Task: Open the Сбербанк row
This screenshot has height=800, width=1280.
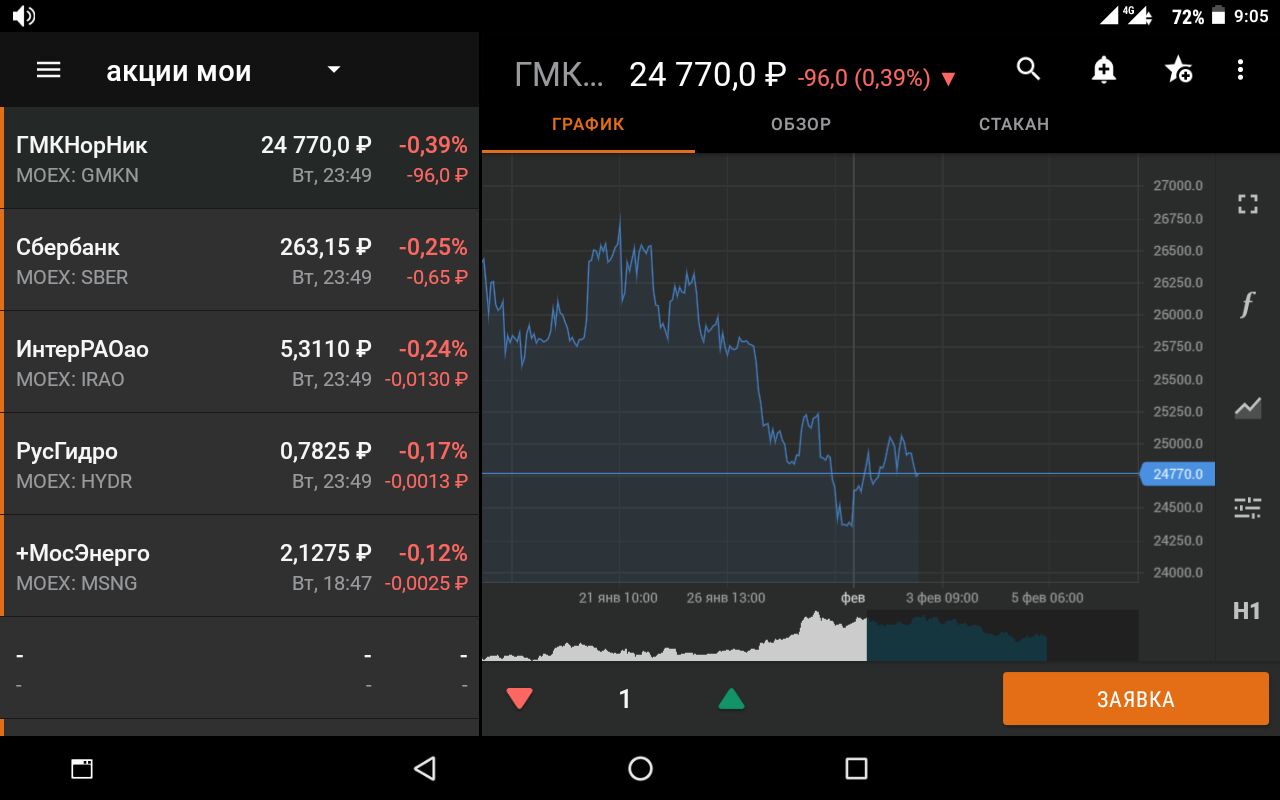Action: [240, 260]
